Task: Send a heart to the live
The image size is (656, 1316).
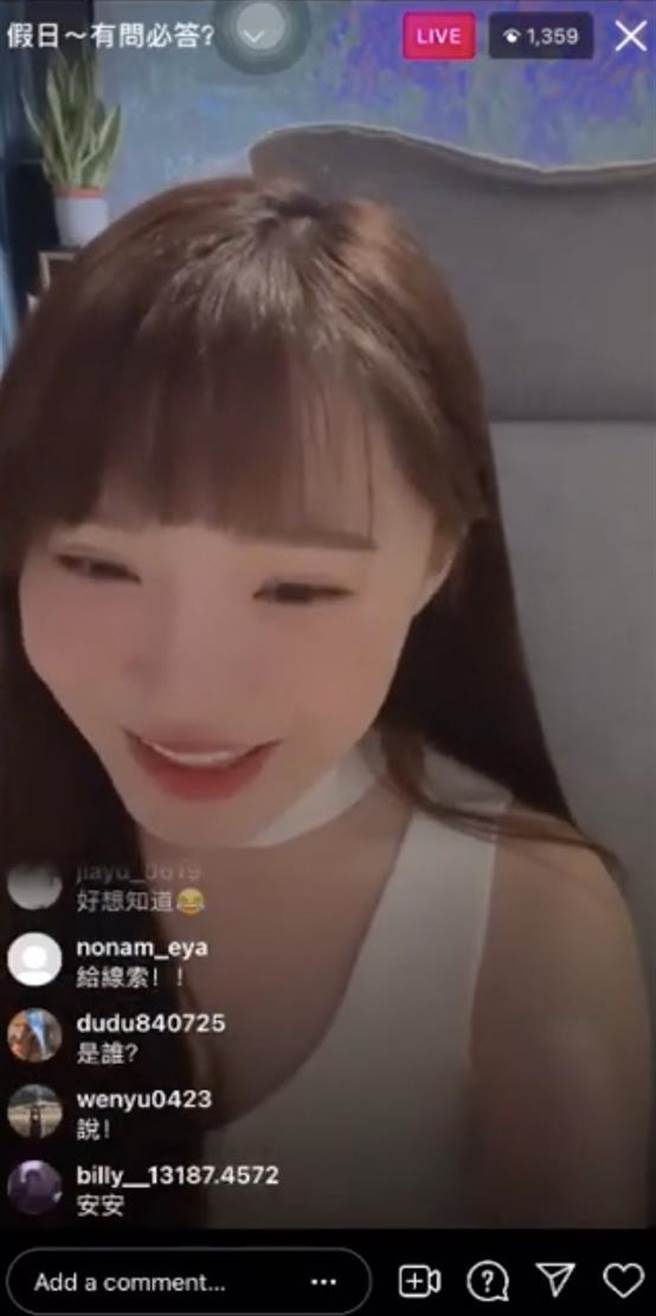Action: (623, 1281)
